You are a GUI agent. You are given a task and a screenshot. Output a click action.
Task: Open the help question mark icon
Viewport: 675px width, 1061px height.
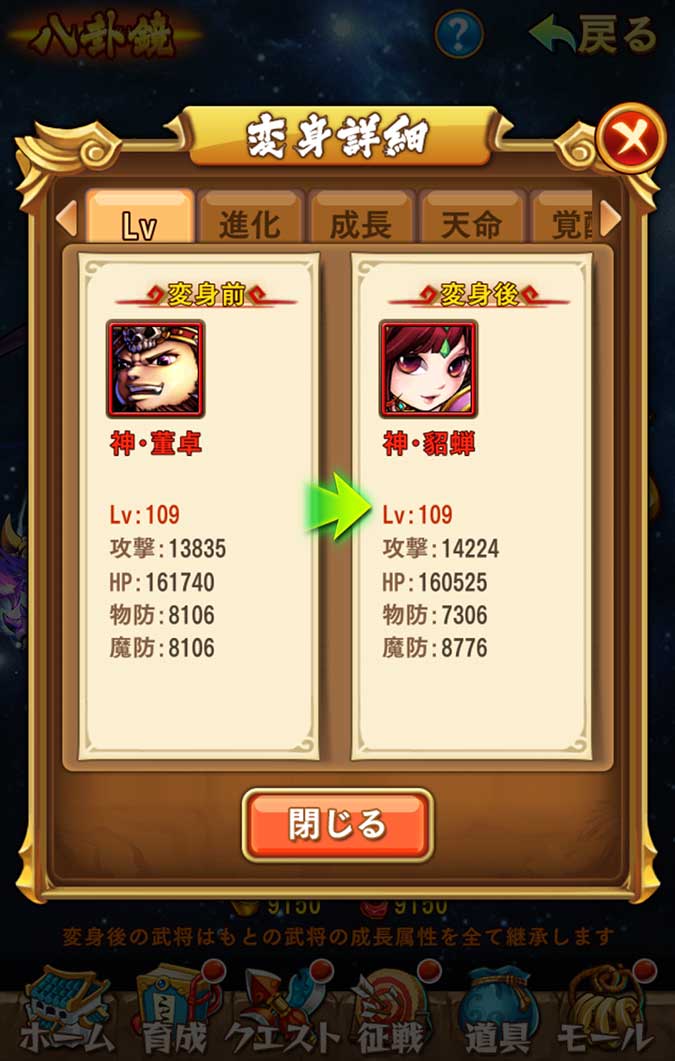459,35
